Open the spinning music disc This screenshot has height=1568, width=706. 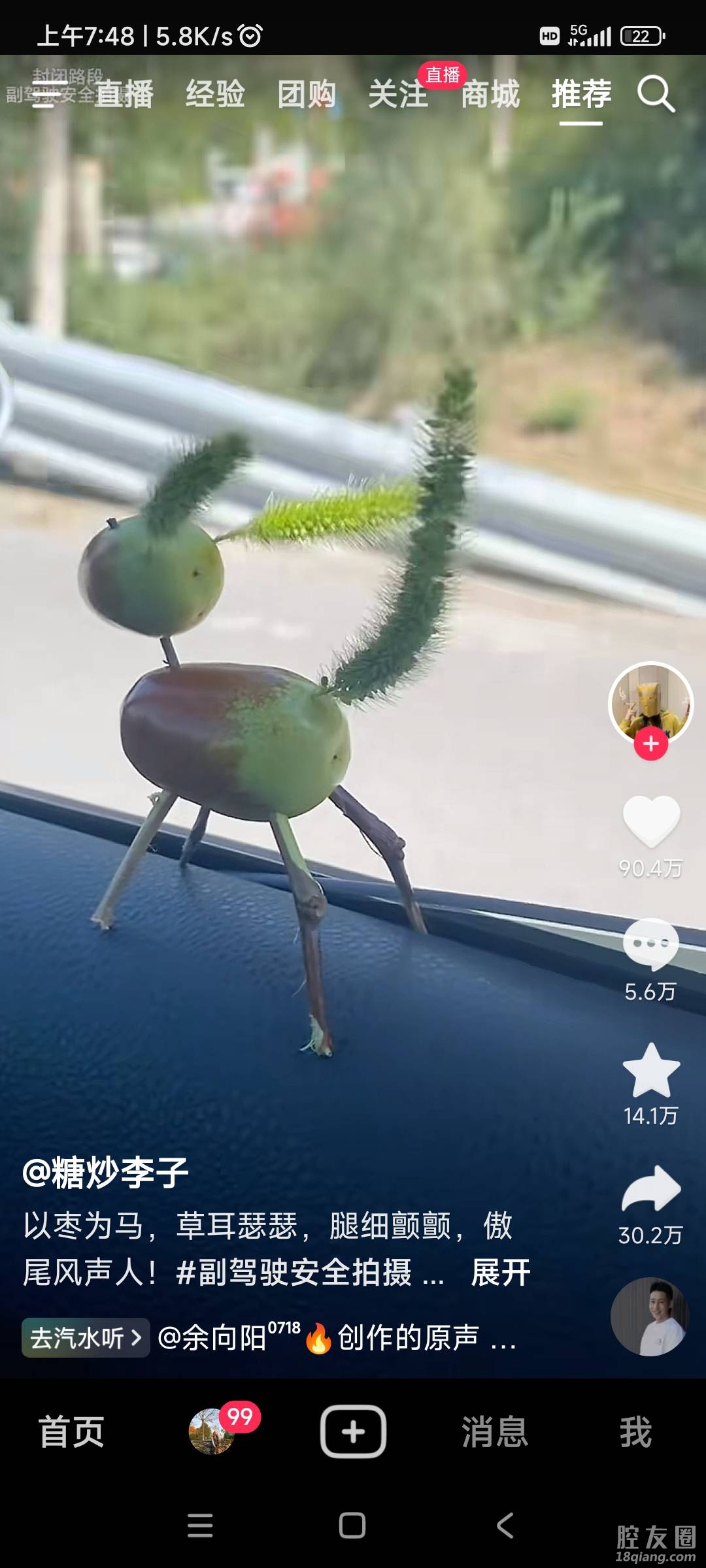pos(649,1316)
